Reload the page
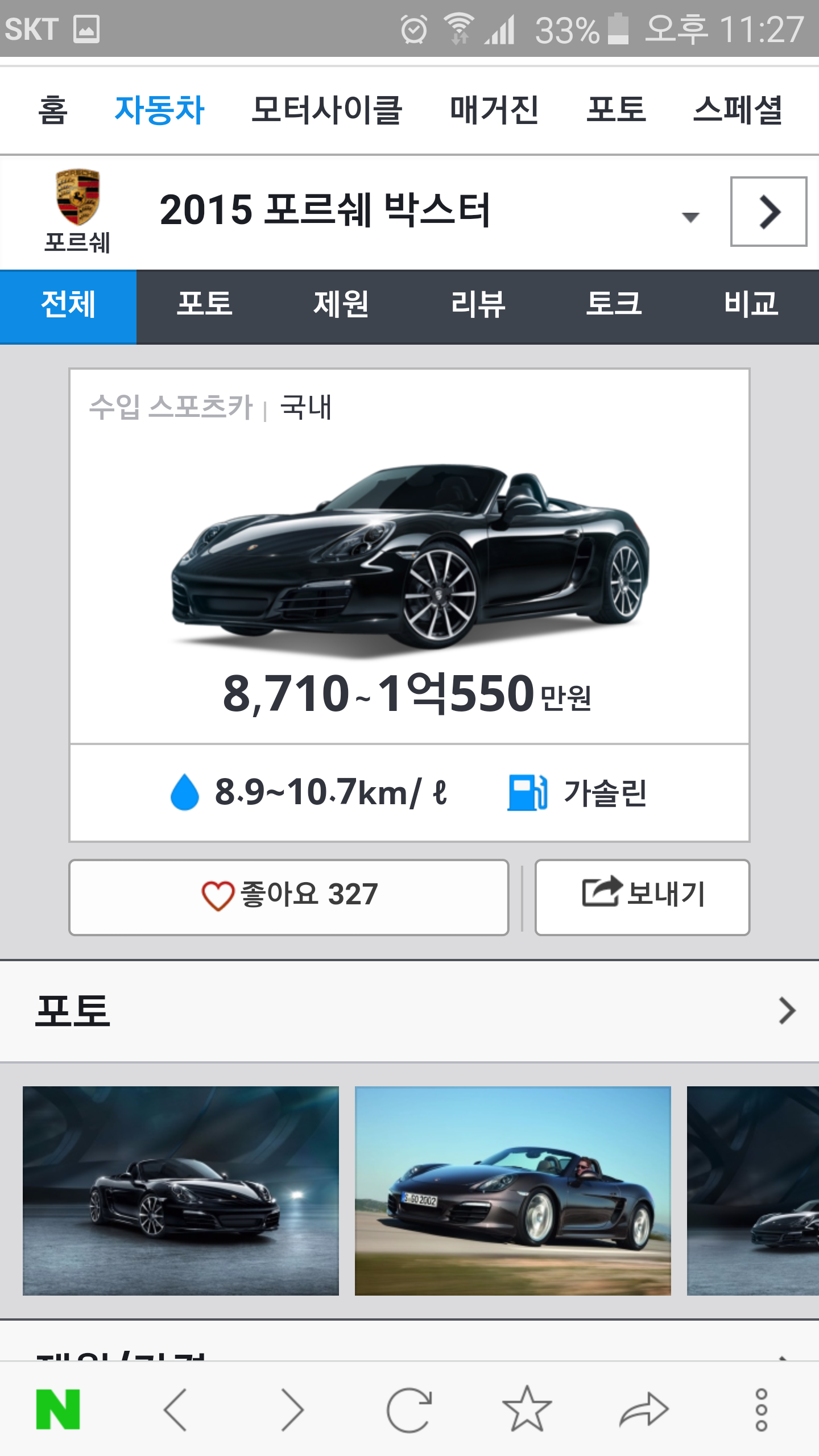The height and width of the screenshot is (1456, 819). (x=409, y=1409)
